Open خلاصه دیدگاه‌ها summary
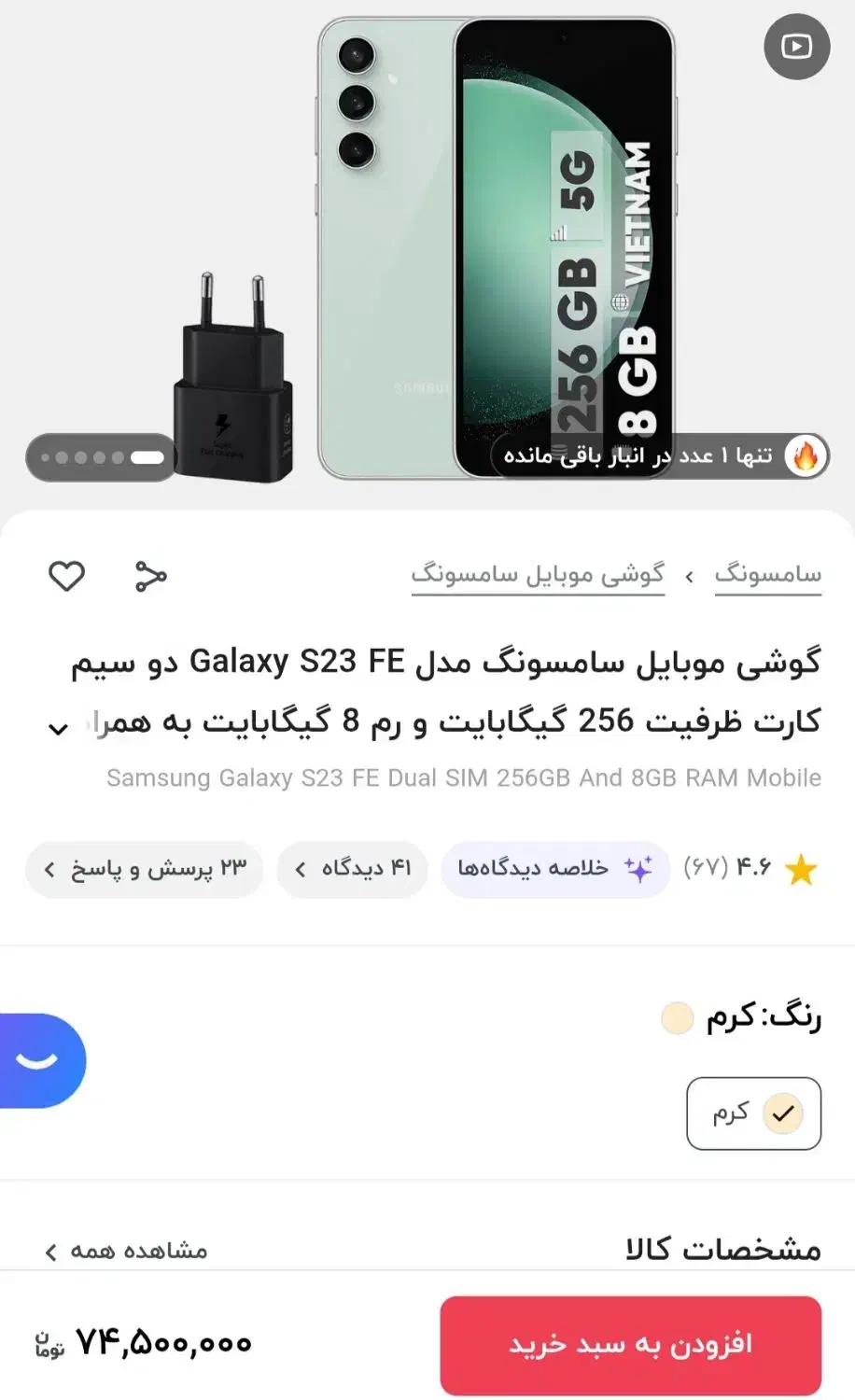 click(x=555, y=869)
